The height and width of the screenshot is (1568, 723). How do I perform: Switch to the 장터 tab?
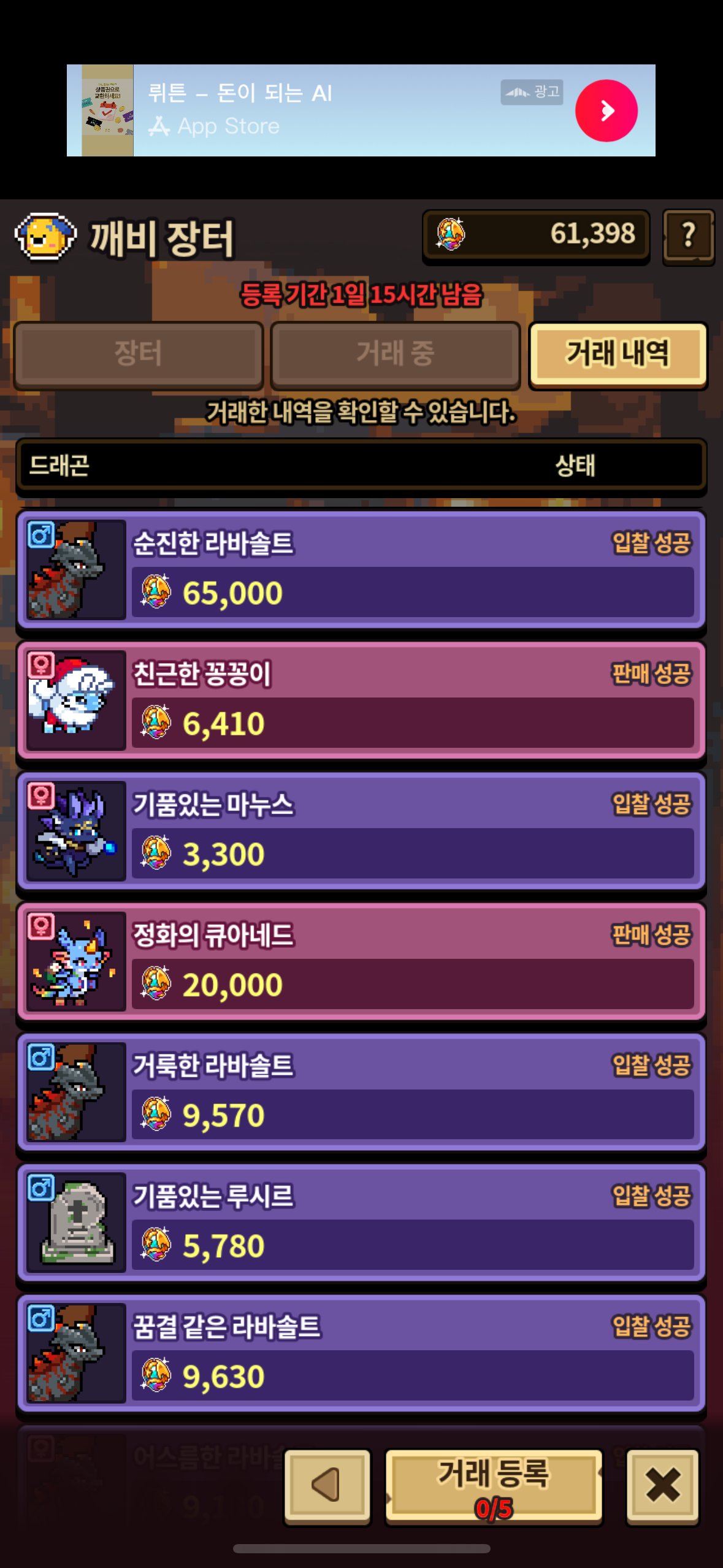tap(139, 354)
